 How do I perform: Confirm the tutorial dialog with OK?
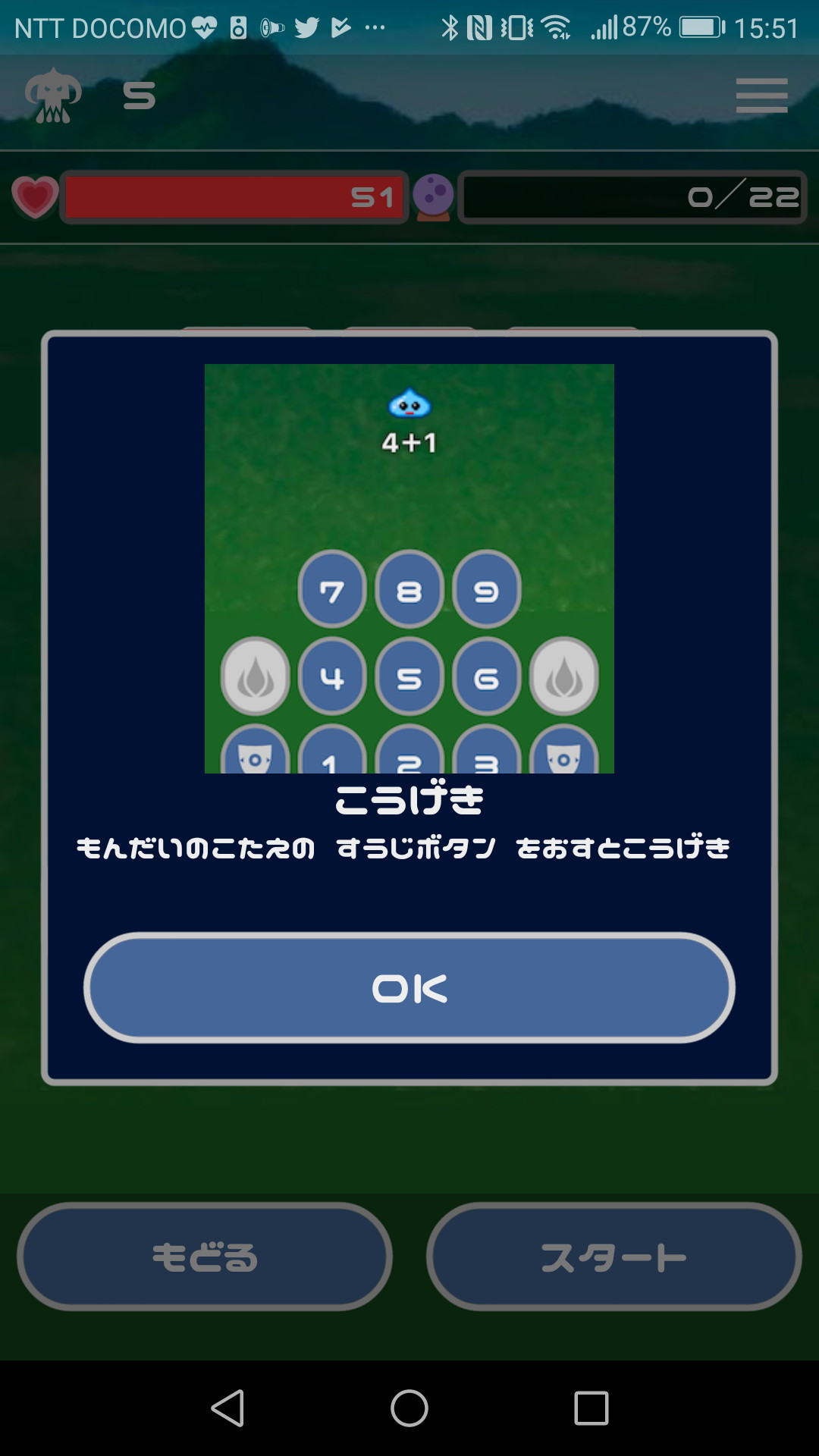[x=409, y=987]
